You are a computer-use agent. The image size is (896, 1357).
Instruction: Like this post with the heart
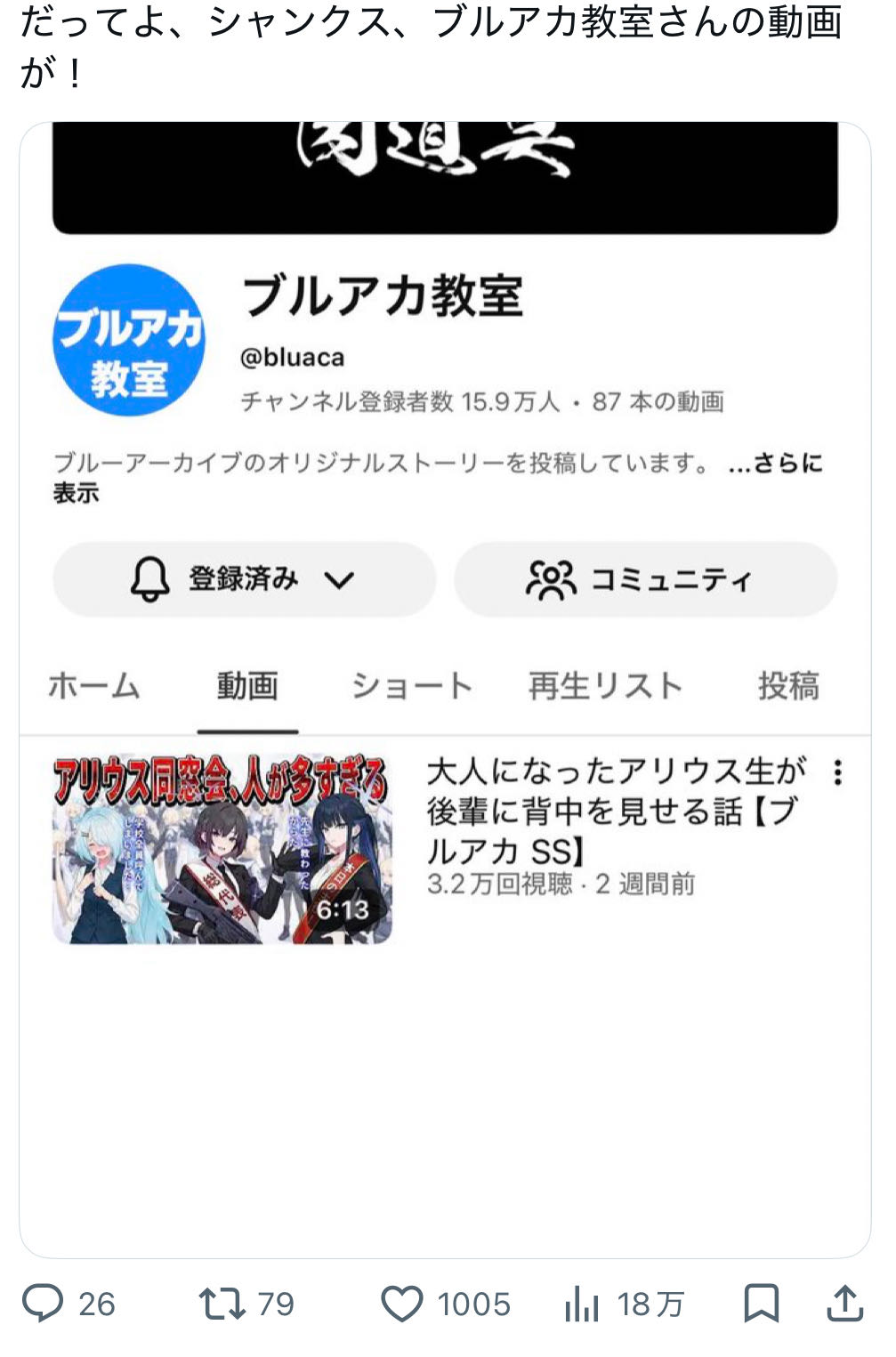tap(402, 1303)
